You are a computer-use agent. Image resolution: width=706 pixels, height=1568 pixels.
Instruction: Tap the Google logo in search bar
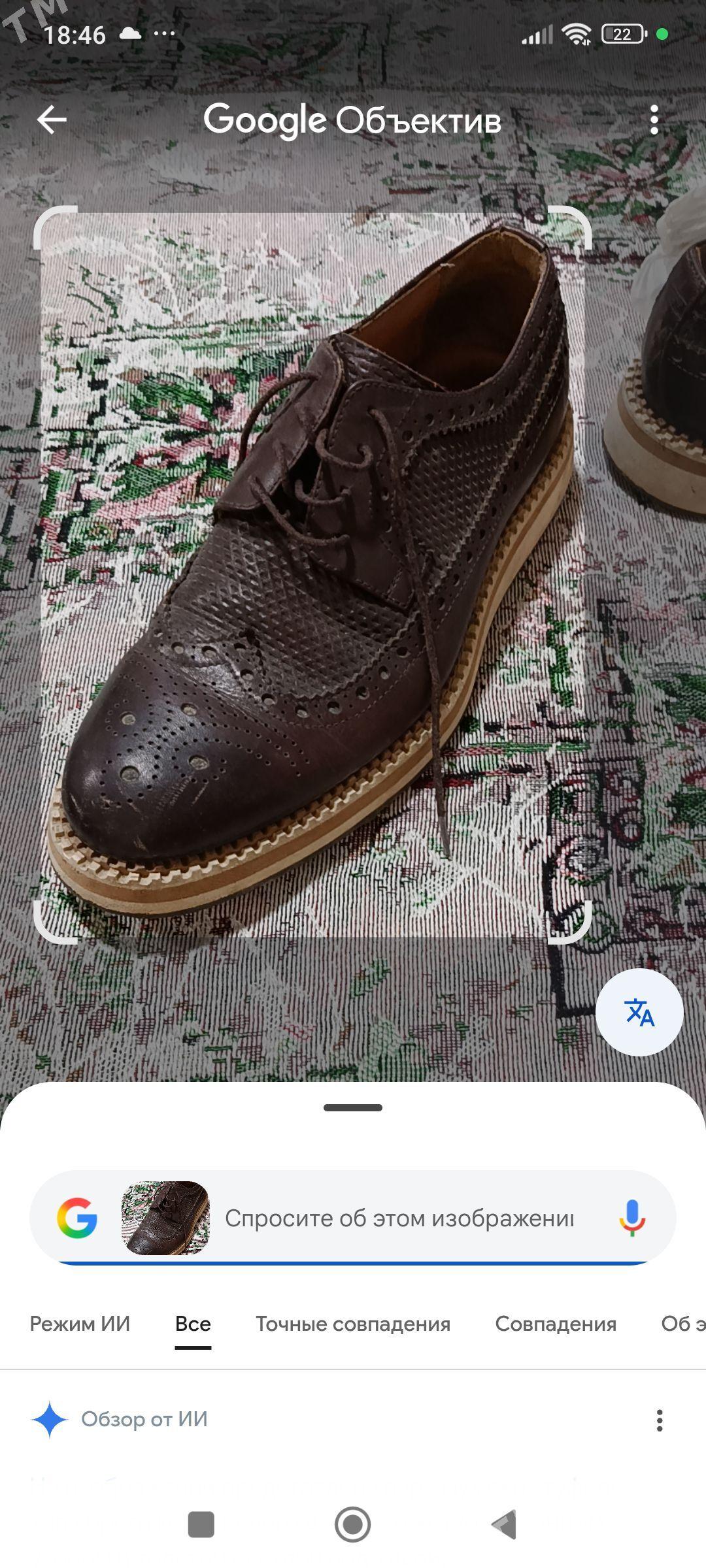pos(77,1218)
